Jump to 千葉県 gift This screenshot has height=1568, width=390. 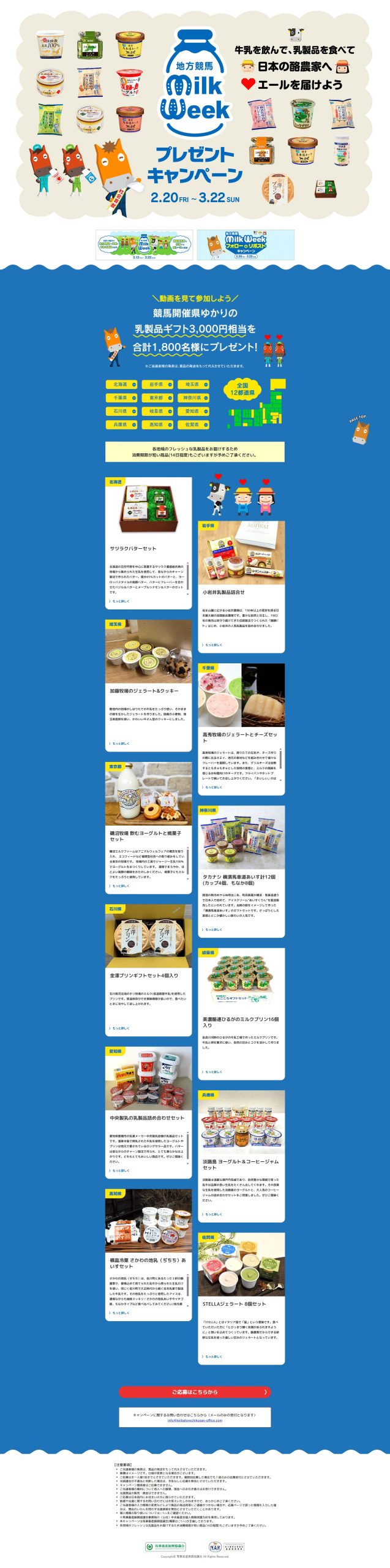[x=121, y=398]
